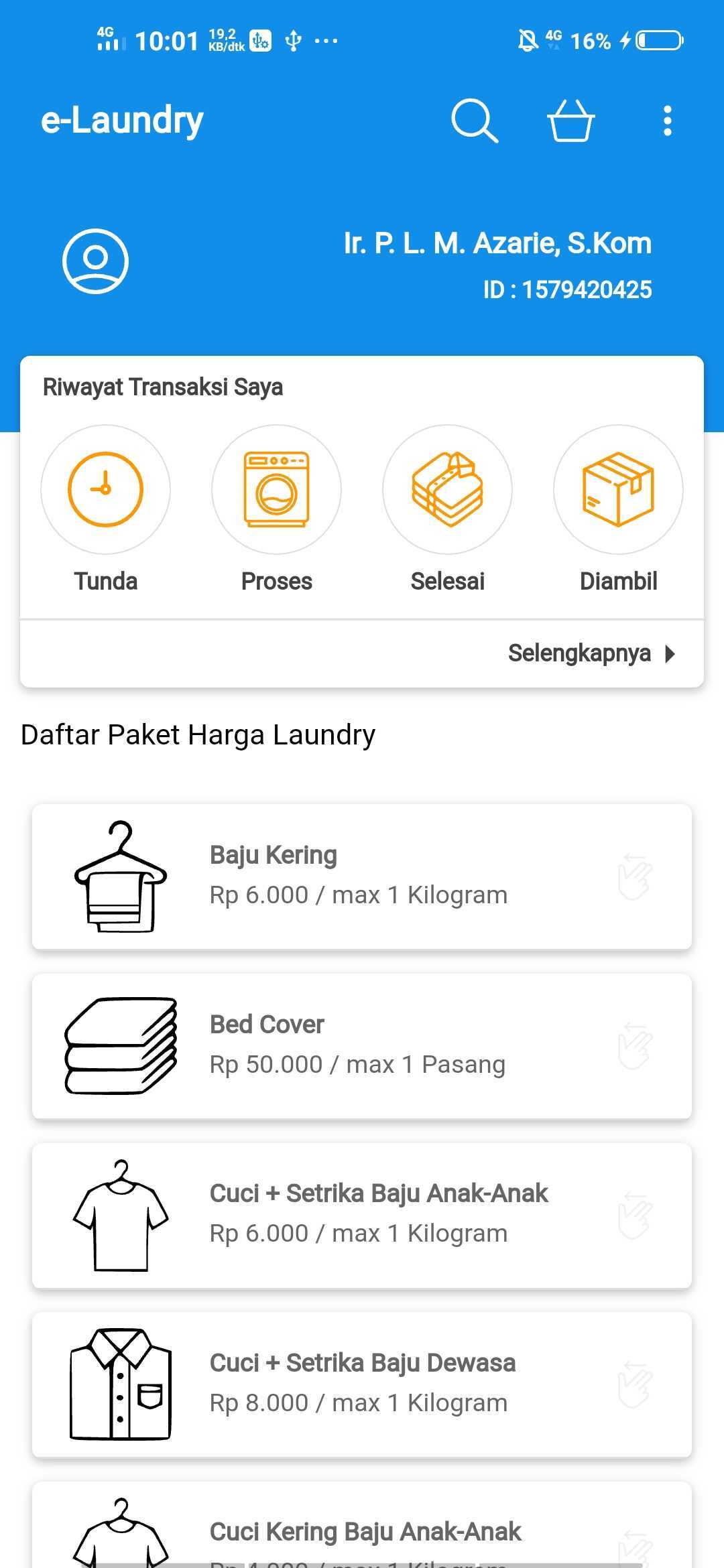Select the Cuci + Setrika Baju Dewasa package
This screenshot has width=724, height=1568.
pyautogui.click(x=362, y=1384)
